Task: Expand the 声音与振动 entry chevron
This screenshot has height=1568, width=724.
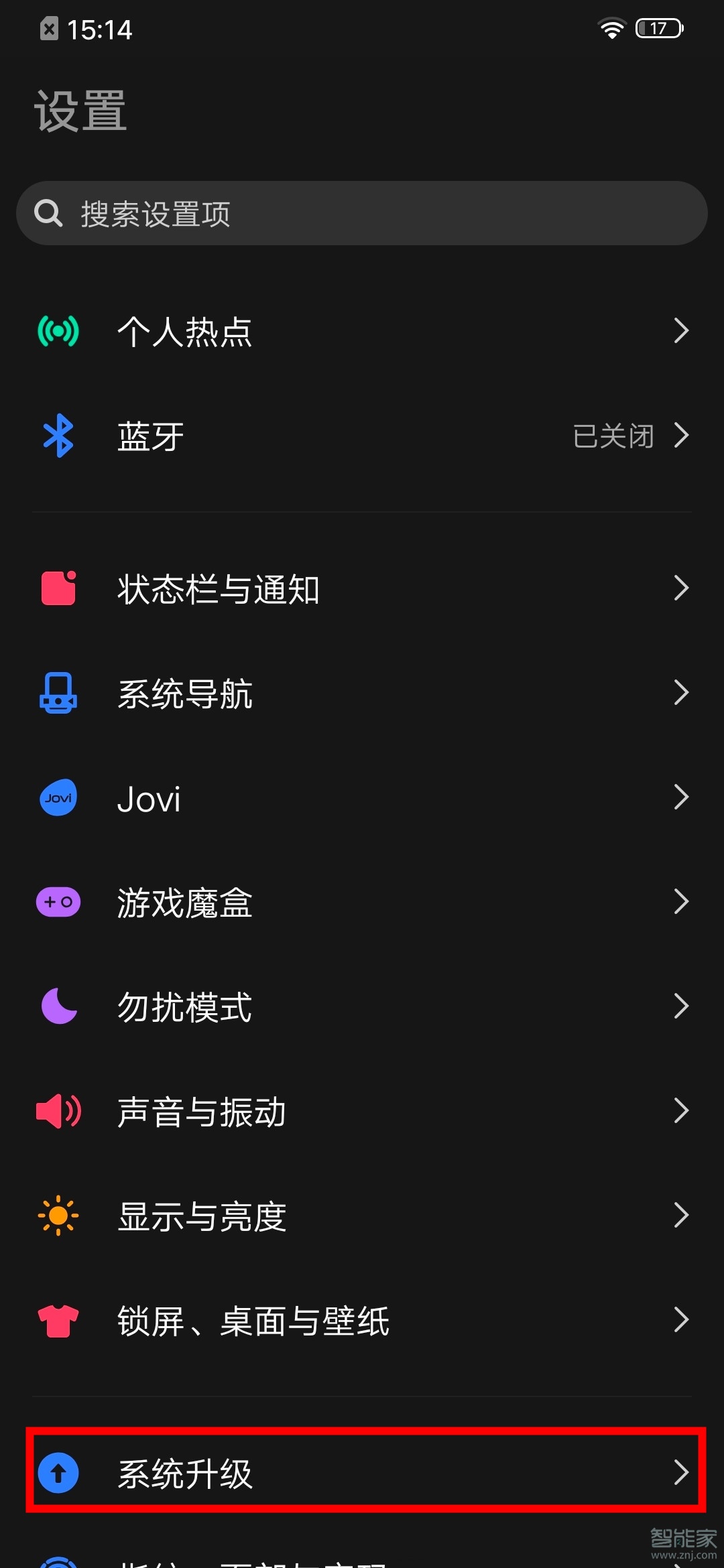Action: [682, 1110]
